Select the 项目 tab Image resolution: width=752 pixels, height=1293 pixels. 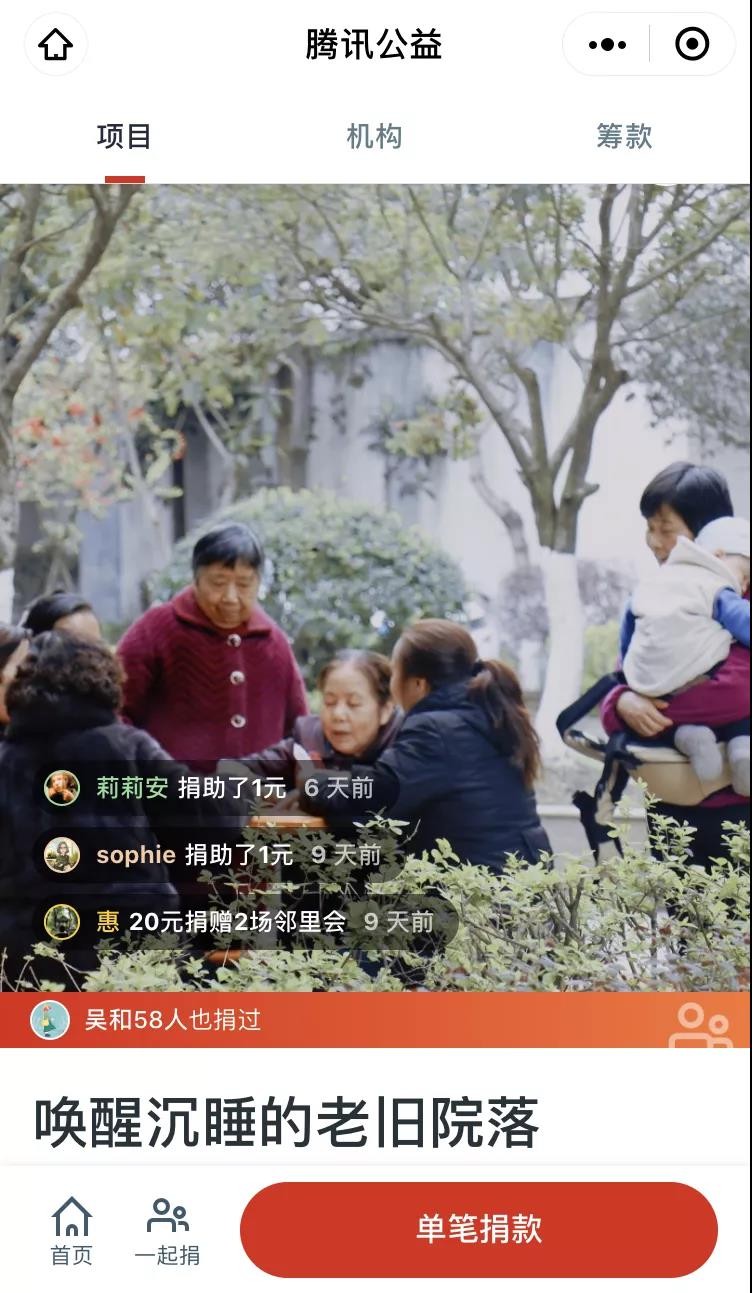click(x=124, y=137)
